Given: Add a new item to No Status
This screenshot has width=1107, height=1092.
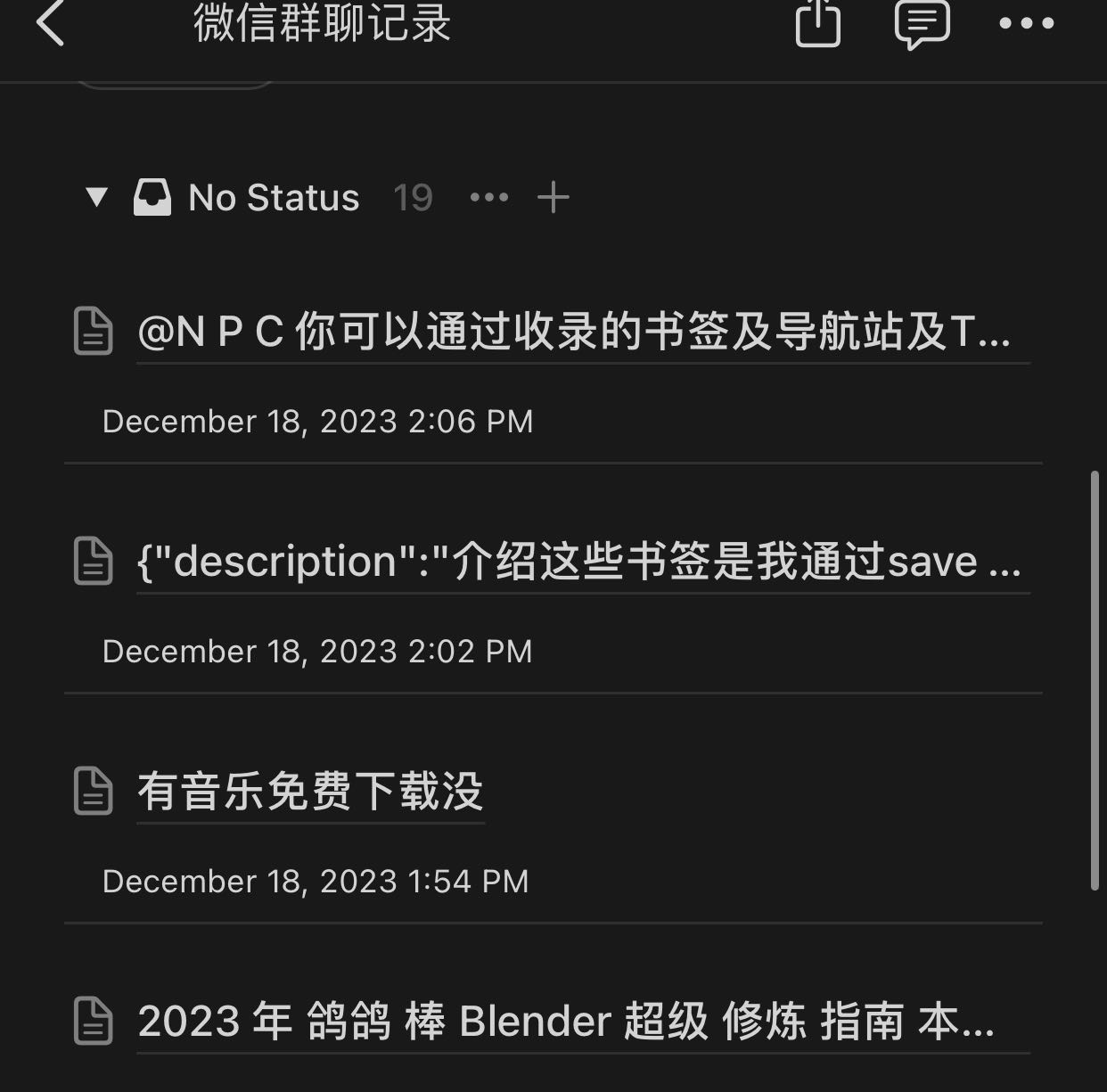Looking at the screenshot, I should tap(553, 197).
